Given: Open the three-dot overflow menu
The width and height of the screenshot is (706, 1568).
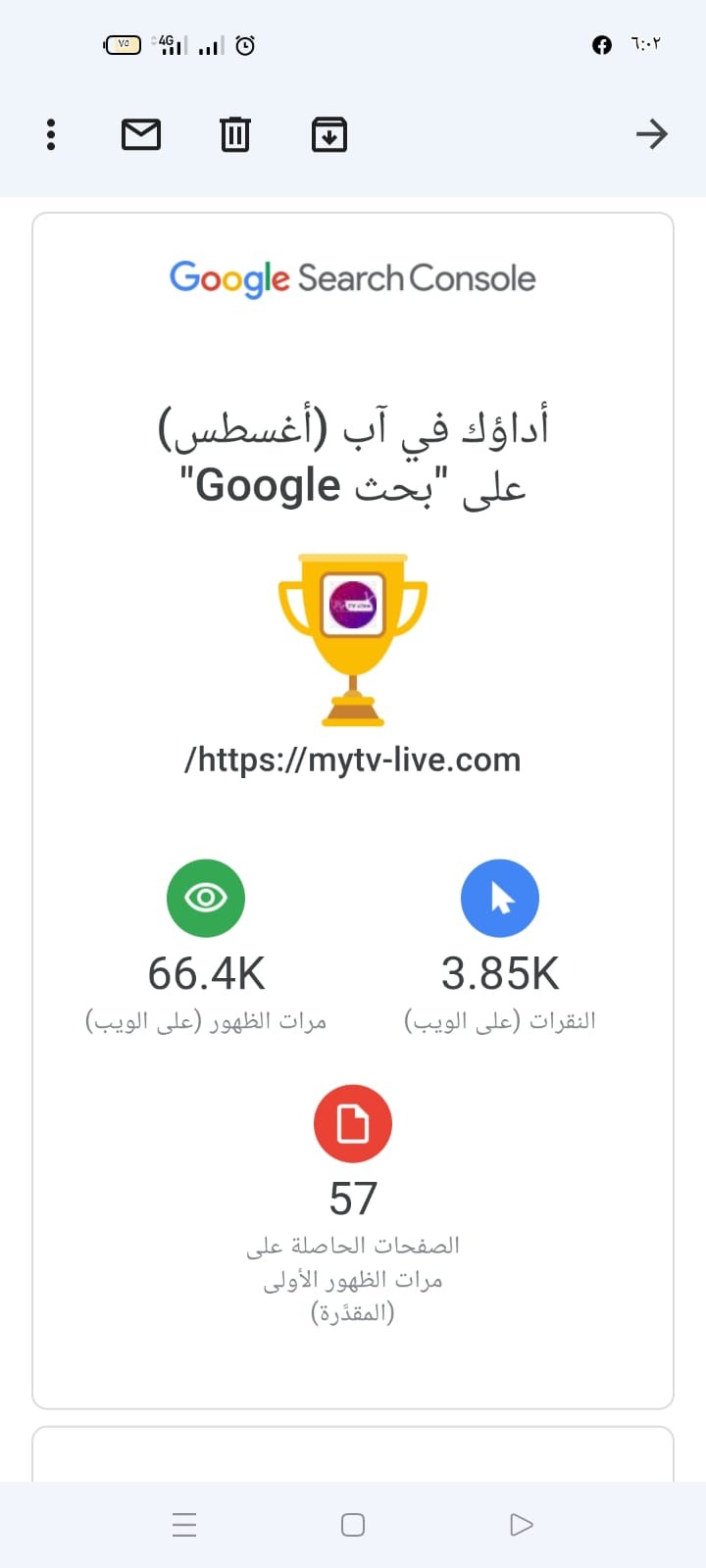Looking at the screenshot, I should coord(51,134).
